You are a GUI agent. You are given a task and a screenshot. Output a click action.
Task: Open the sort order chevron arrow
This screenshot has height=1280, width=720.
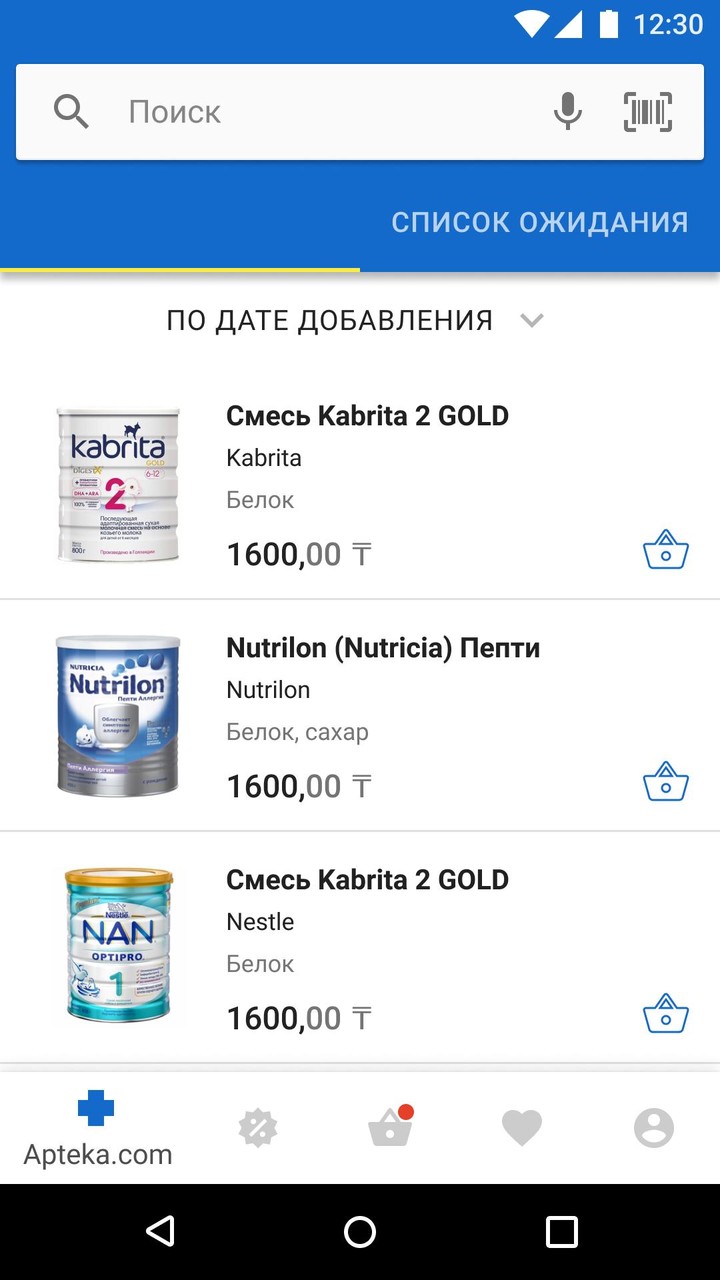pos(532,320)
